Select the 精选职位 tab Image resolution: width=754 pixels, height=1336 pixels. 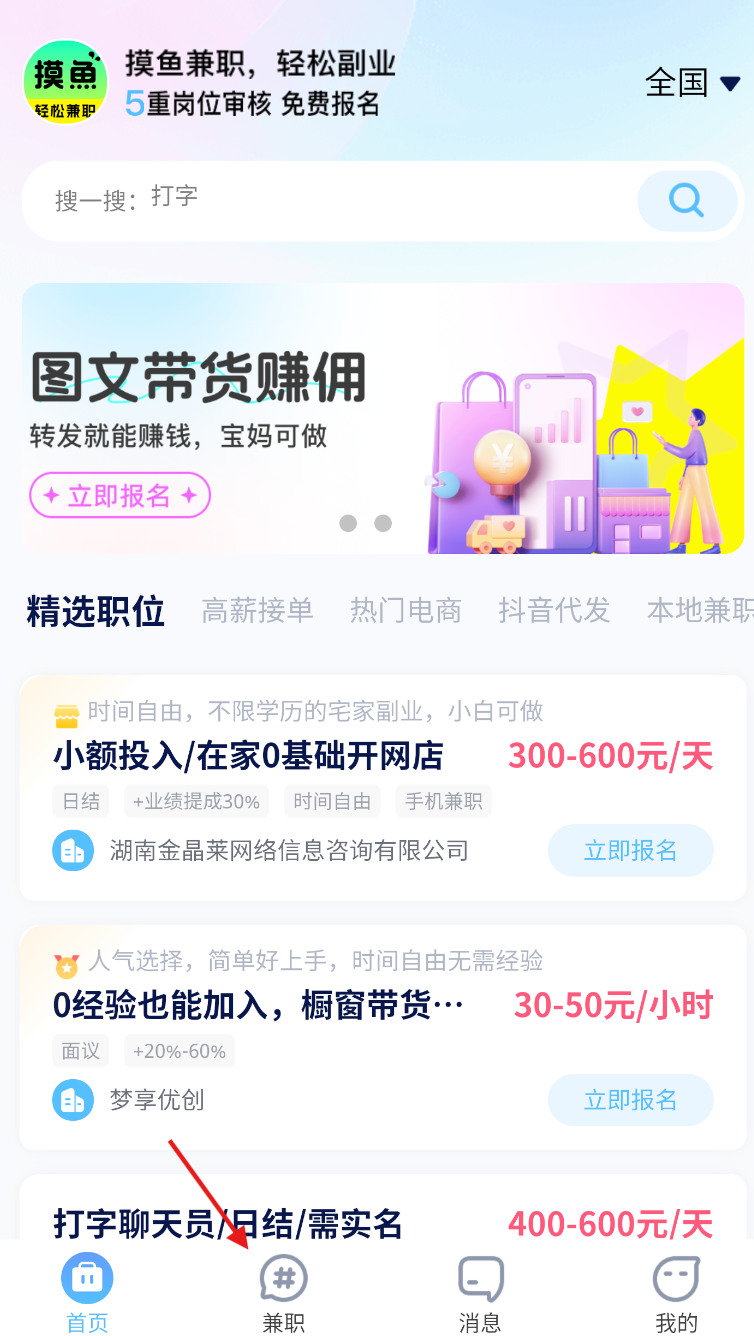(x=95, y=610)
